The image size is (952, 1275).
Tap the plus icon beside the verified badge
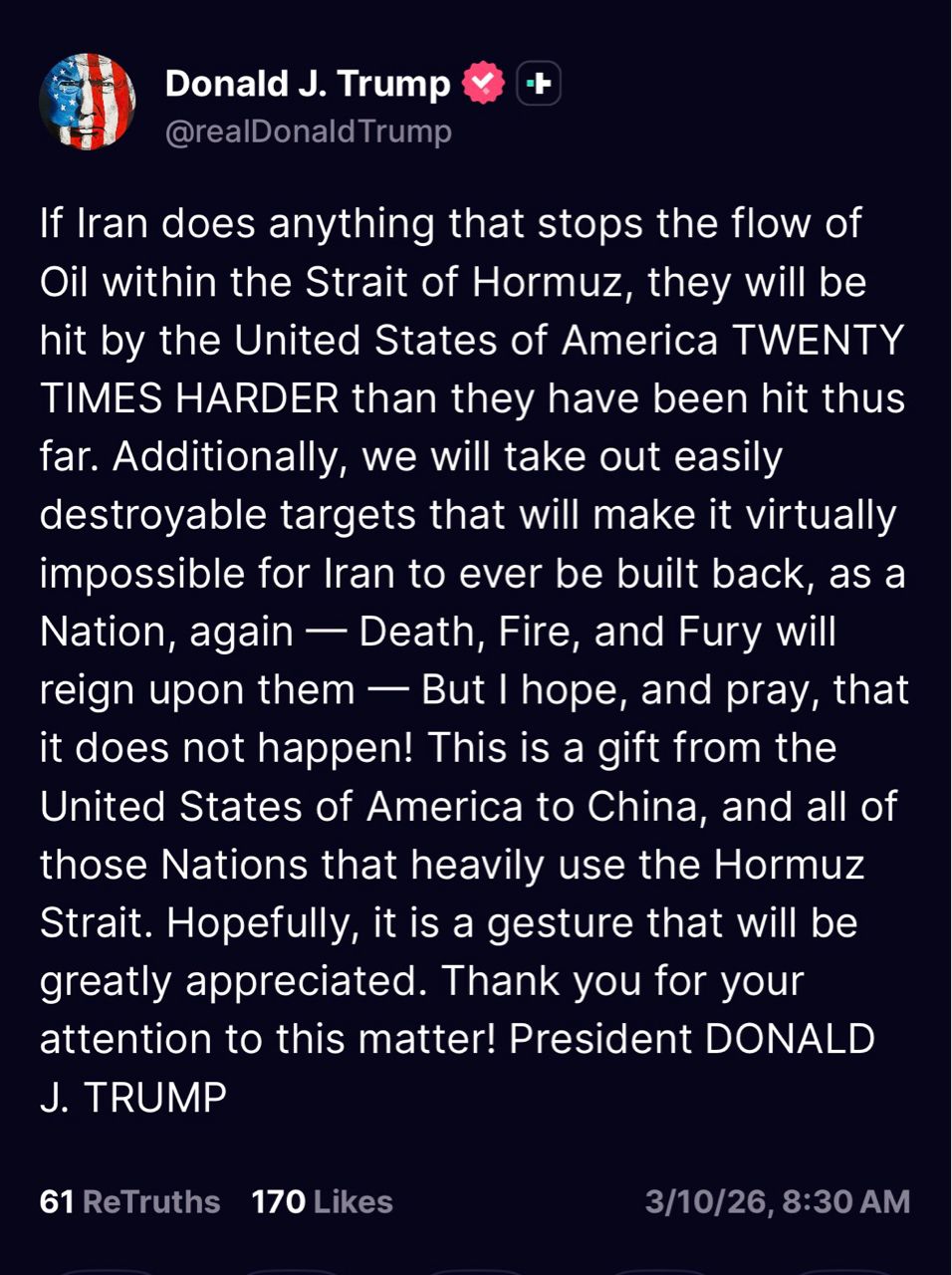click(x=539, y=84)
